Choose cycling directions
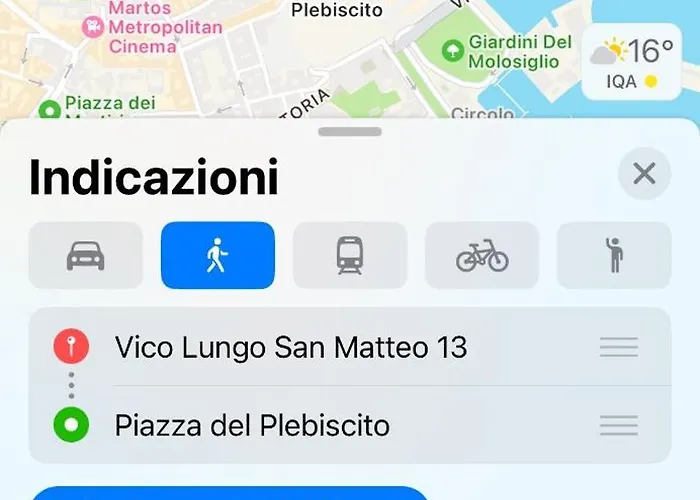This screenshot has width=700, height=500. coord(482,256)
